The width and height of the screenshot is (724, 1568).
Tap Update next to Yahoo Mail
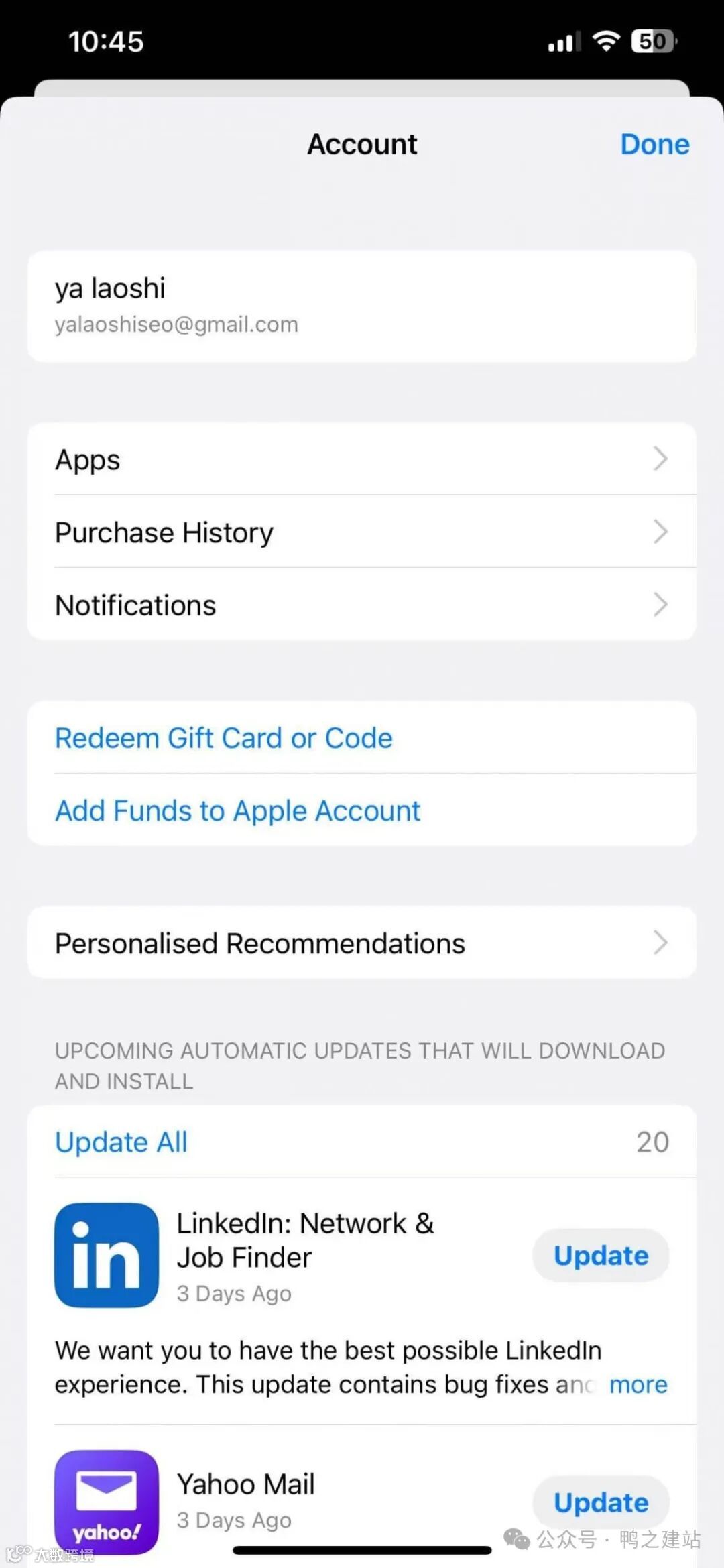coord(601,1502)
